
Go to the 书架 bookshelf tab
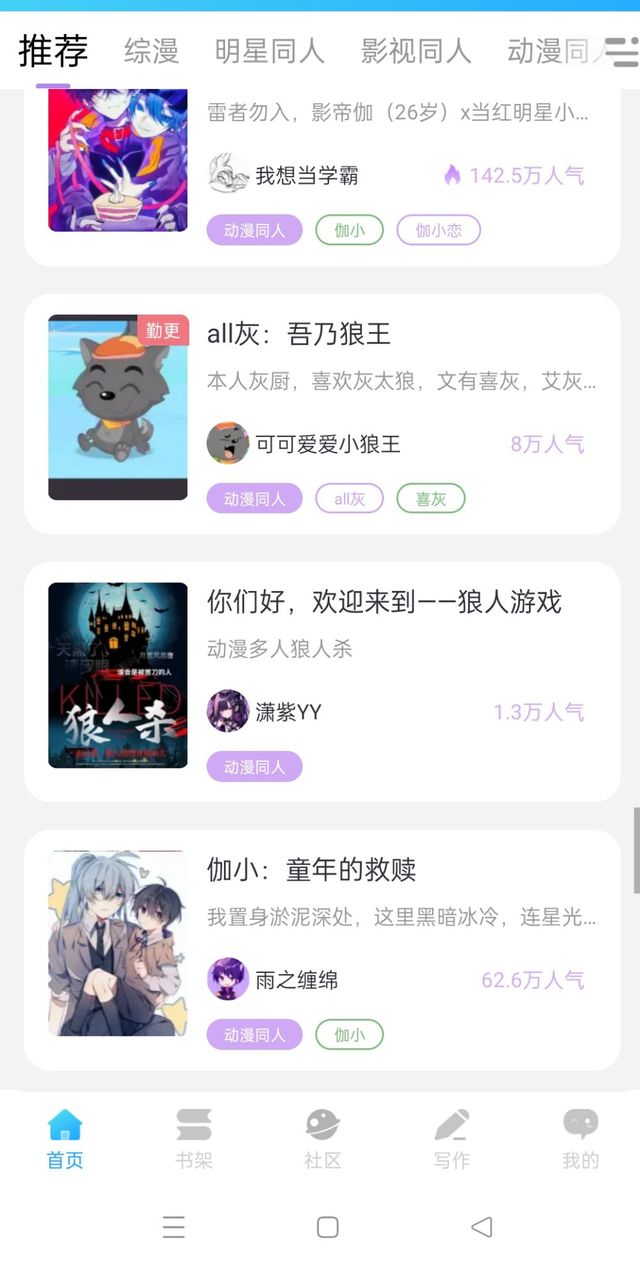click(x=194, y=1139)
